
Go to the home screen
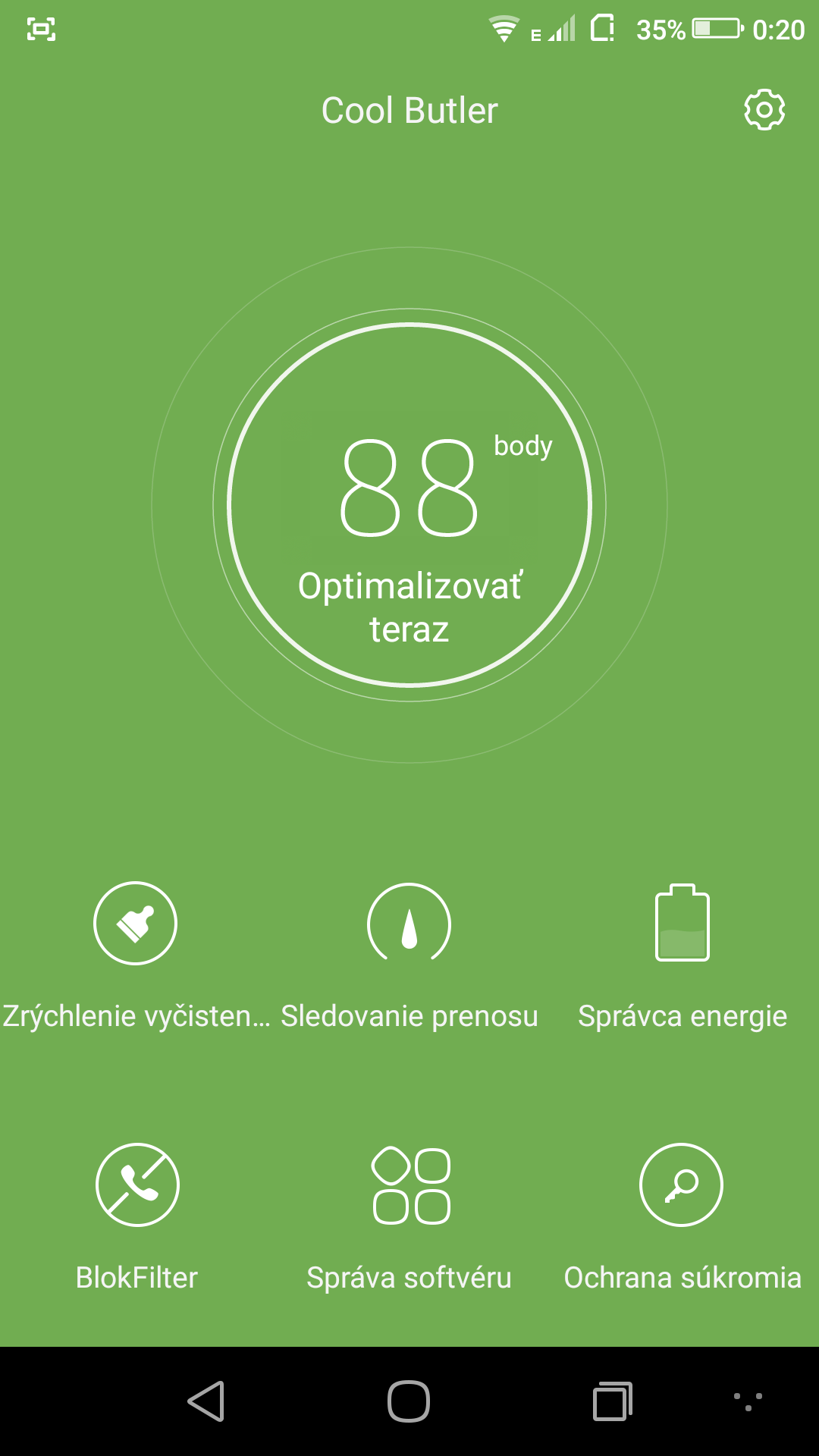coord(409,1401)
